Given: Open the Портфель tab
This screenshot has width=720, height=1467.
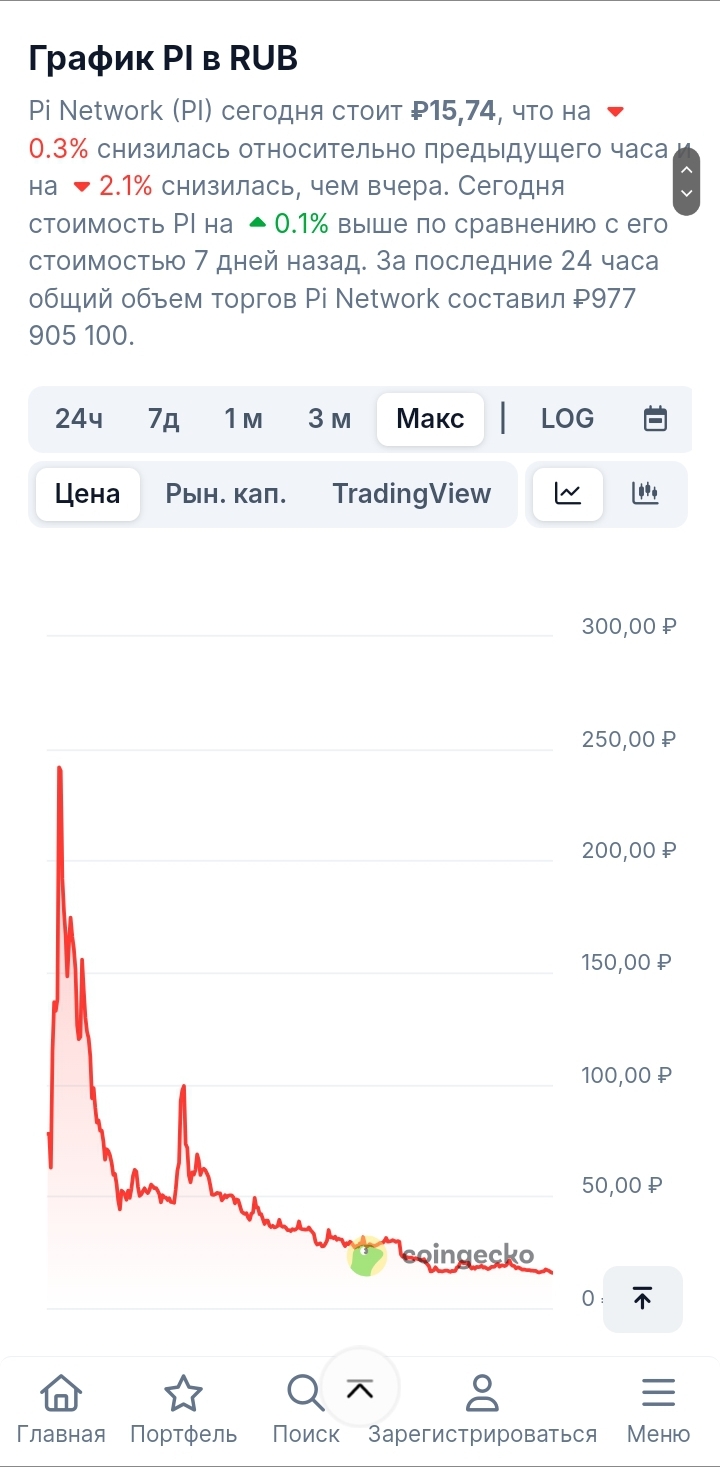Looking at the screenshot, I should pos(183,1408).
